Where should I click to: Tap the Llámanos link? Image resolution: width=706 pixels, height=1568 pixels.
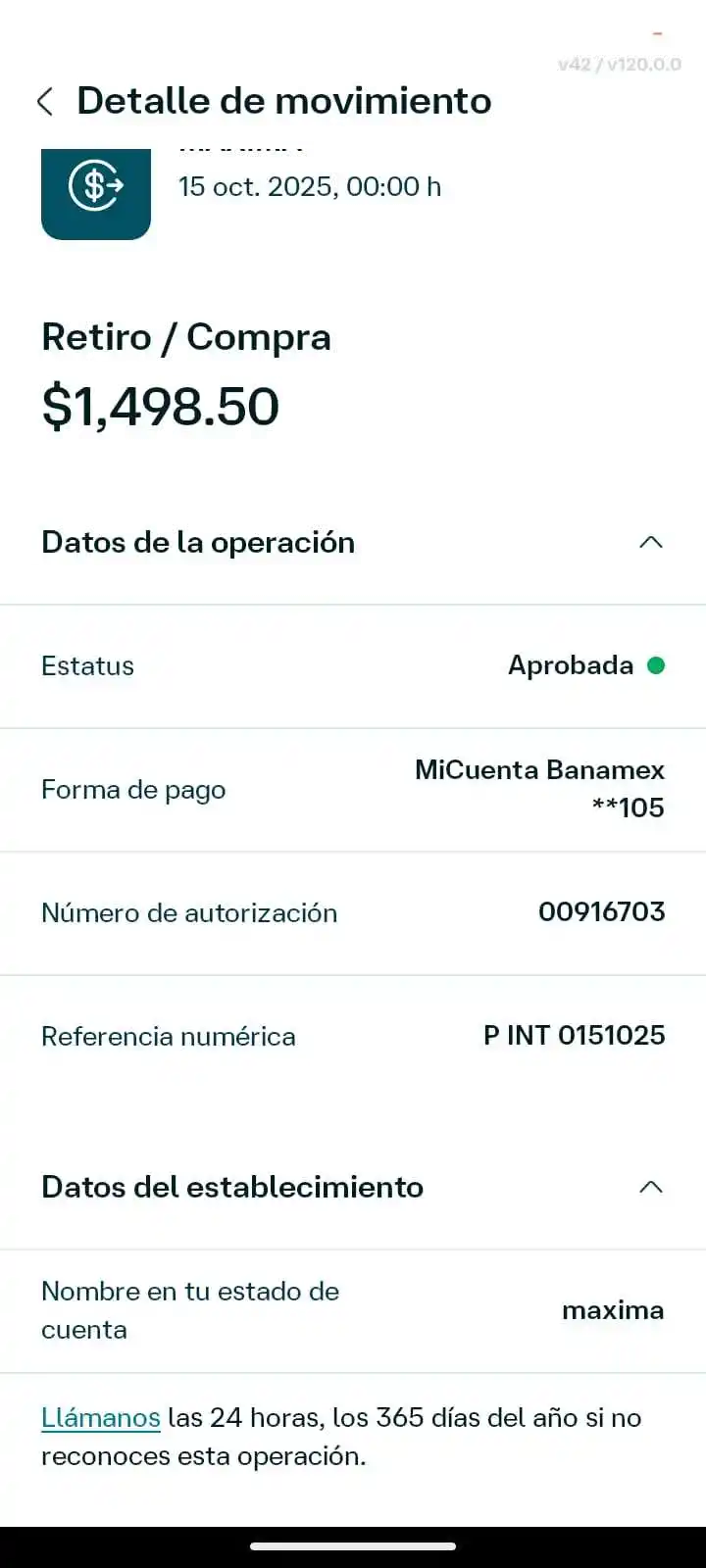[x=100, y=1417]
